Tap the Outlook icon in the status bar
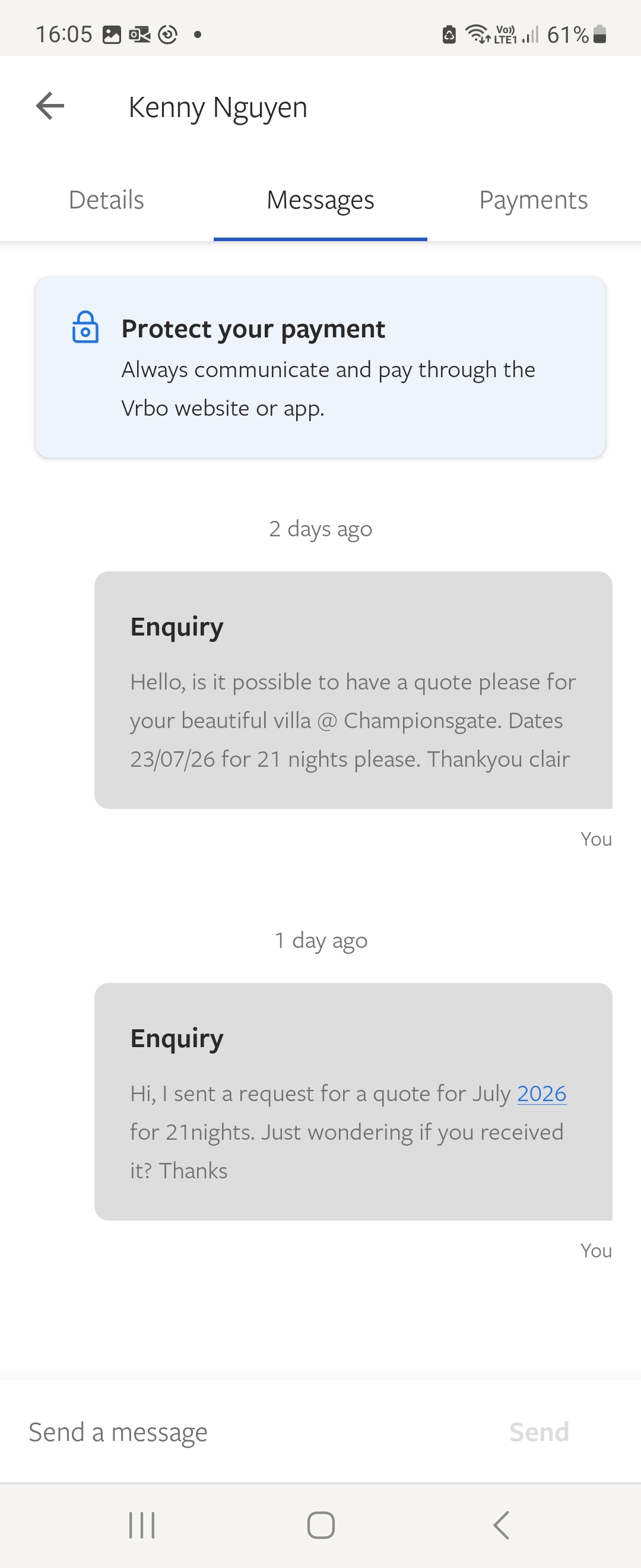Viewport: 641px width, 1568px height. coord(140,34)
